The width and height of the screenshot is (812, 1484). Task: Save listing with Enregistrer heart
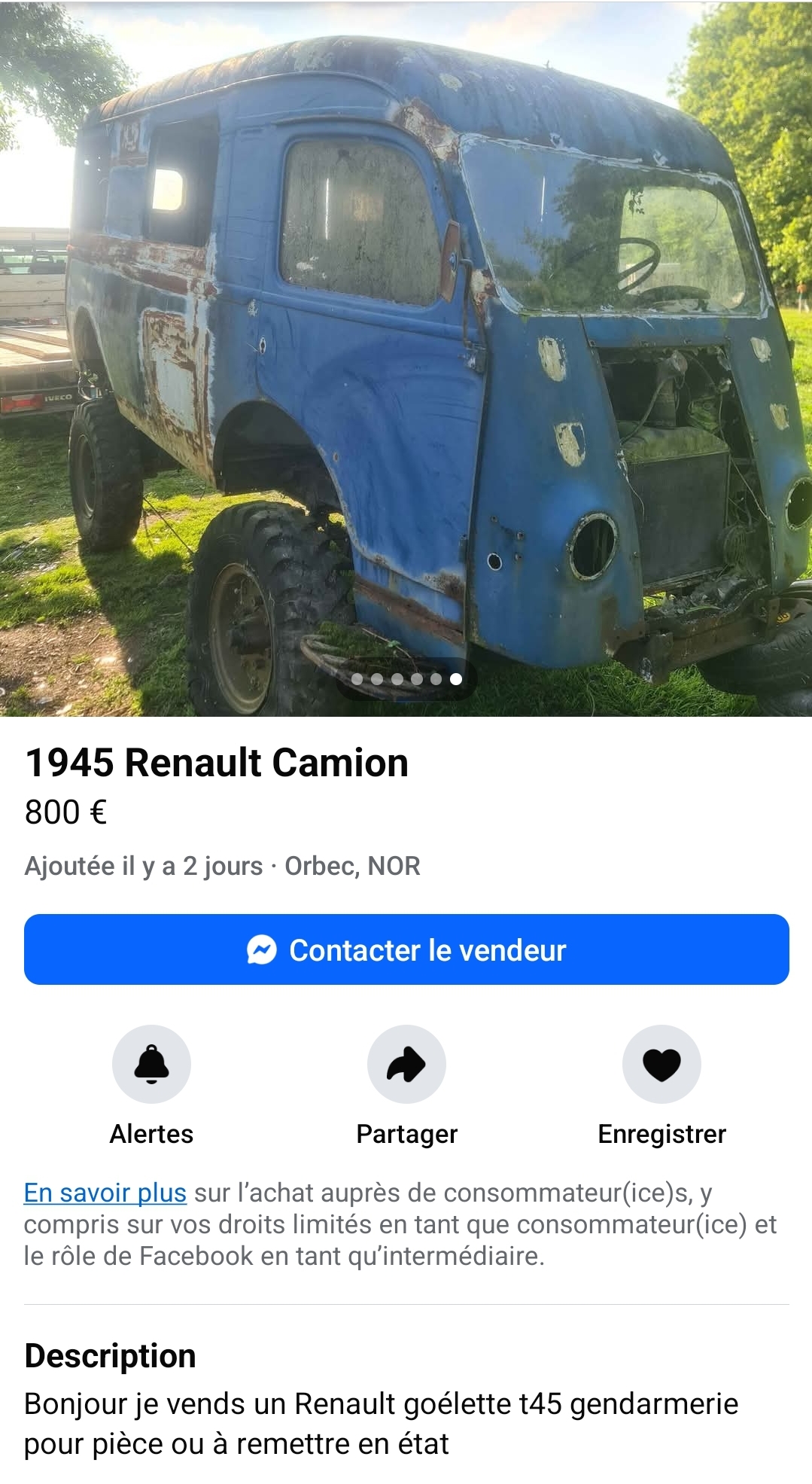(x=661, y=1064)
